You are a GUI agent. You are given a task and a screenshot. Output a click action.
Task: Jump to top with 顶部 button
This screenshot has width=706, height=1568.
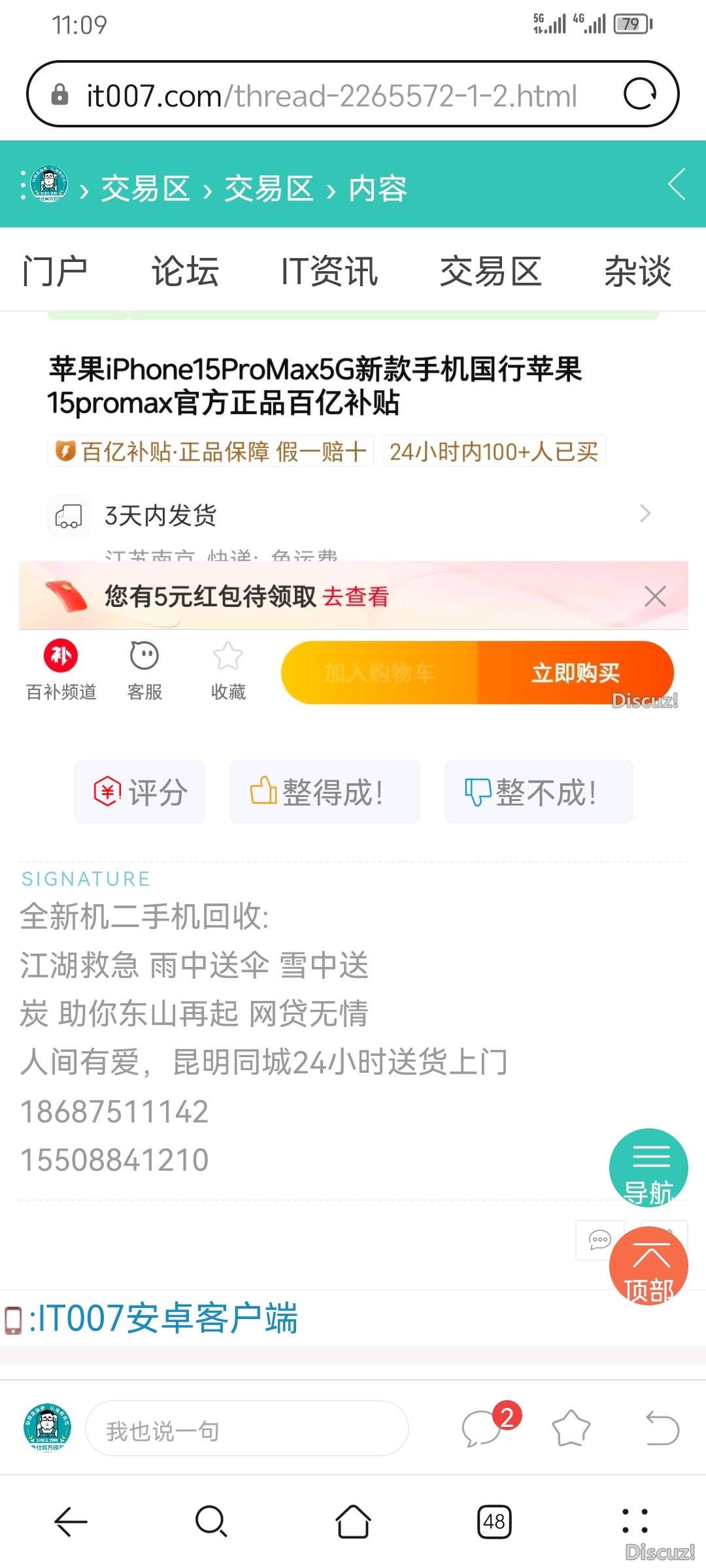click(x=648, y=1266)
